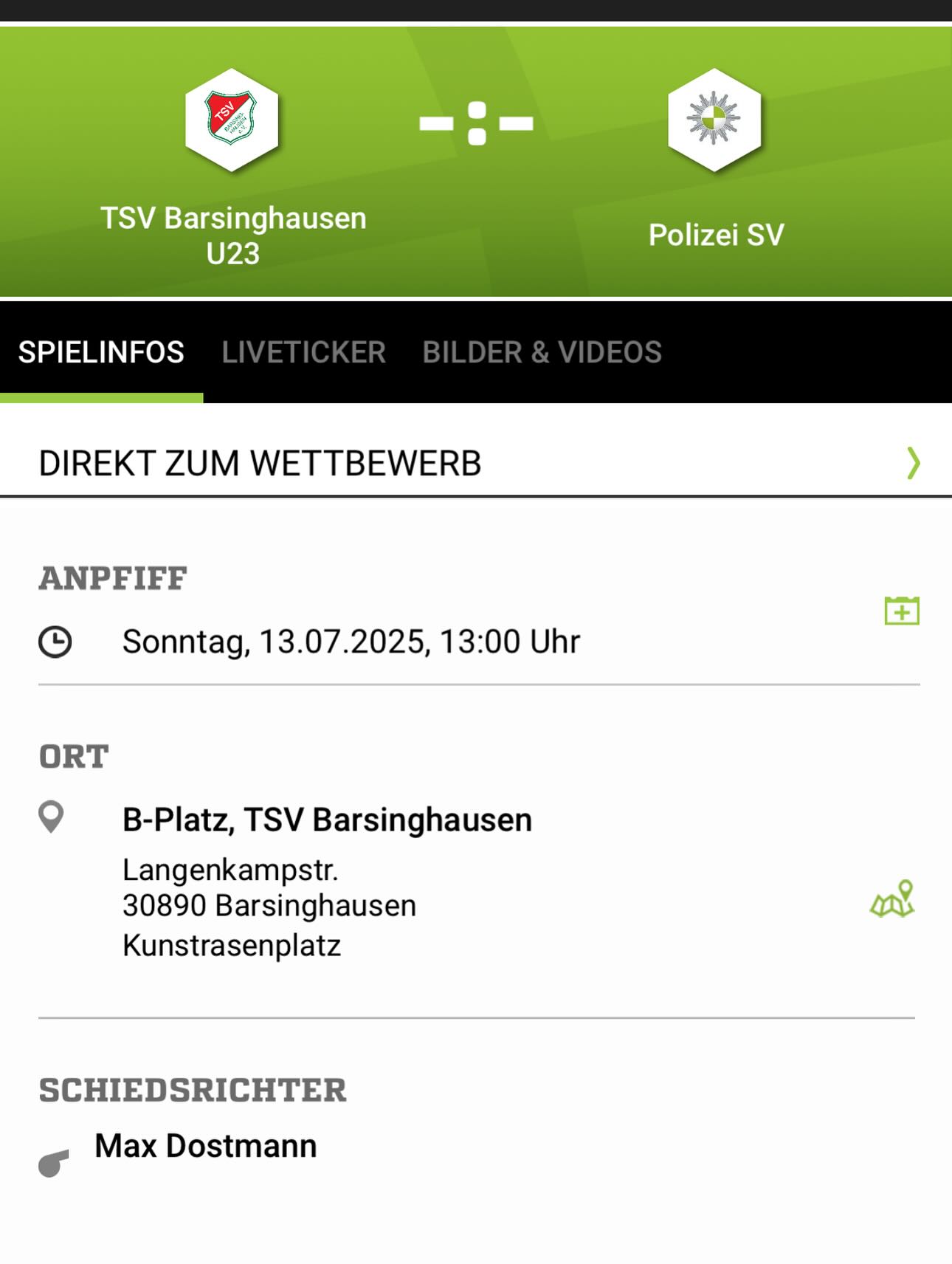Select the Spielinfos tab
The width and height of the screenshot is (952, 1264).
pos(101,352)
